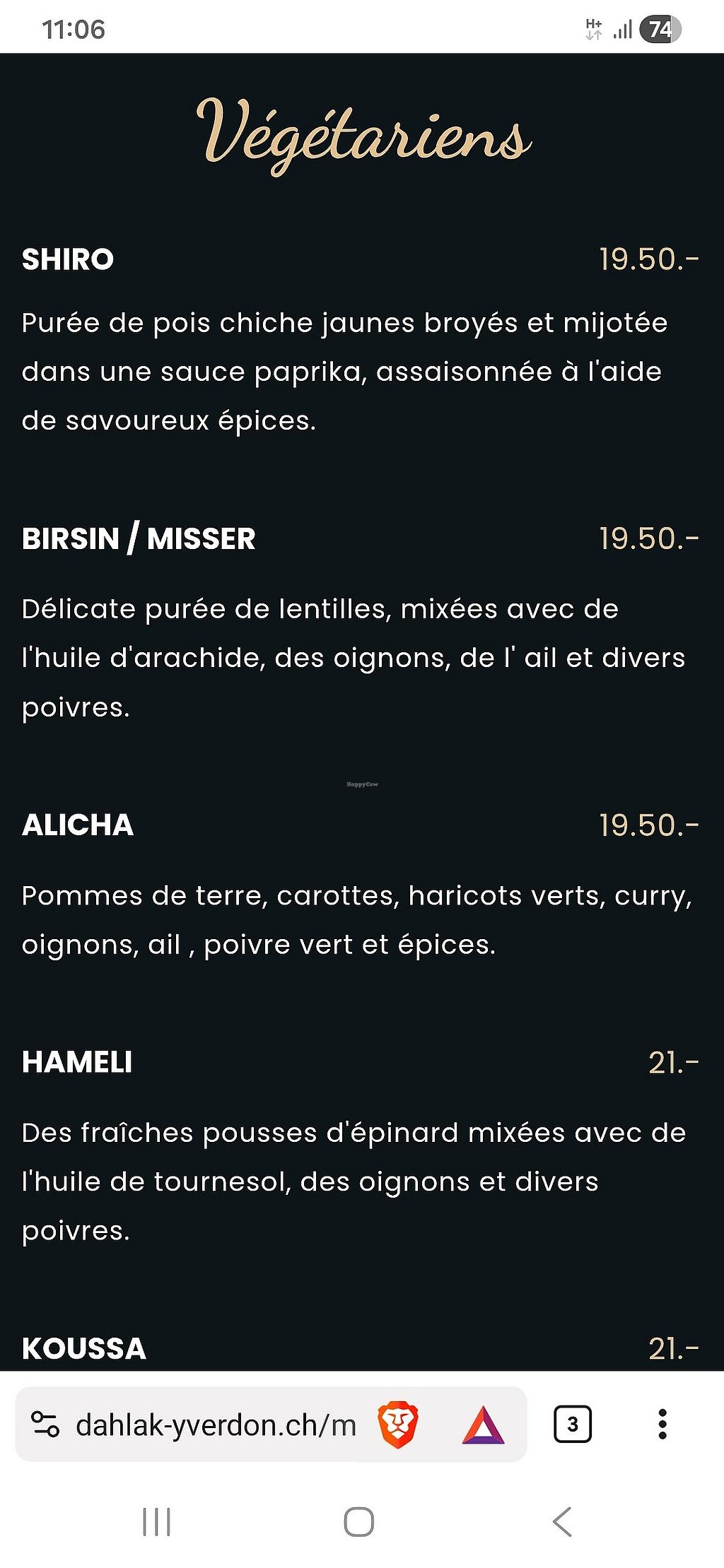Show recent apps
The image size is (724, 1568).
click(156, 1521)
